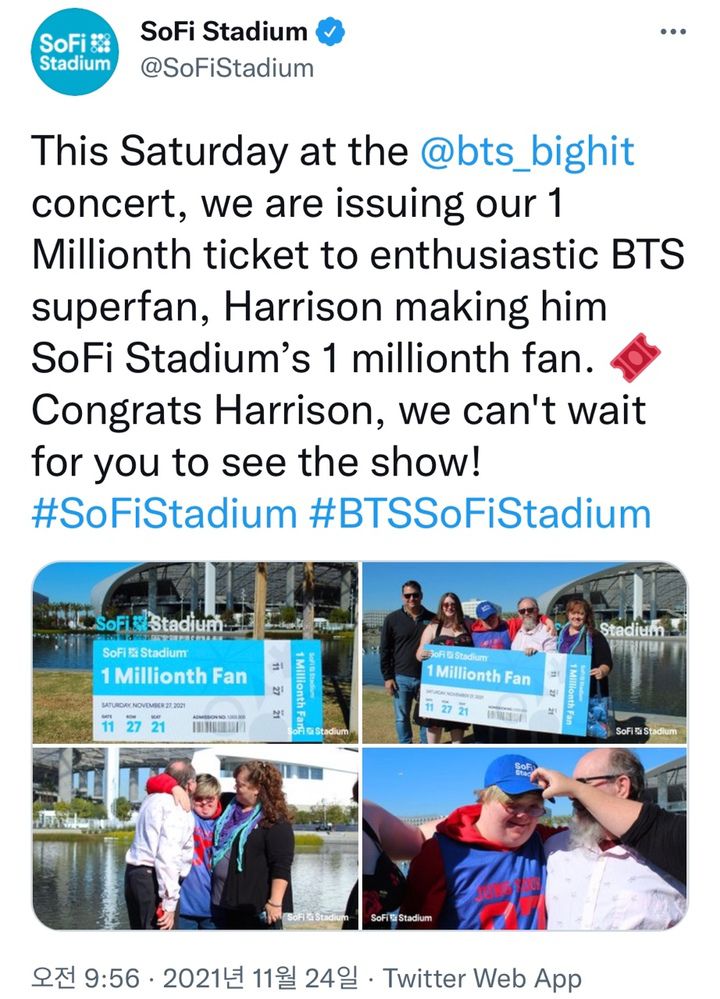
Task: View the group photo holding the giant ticket
Action: point(525,652)
